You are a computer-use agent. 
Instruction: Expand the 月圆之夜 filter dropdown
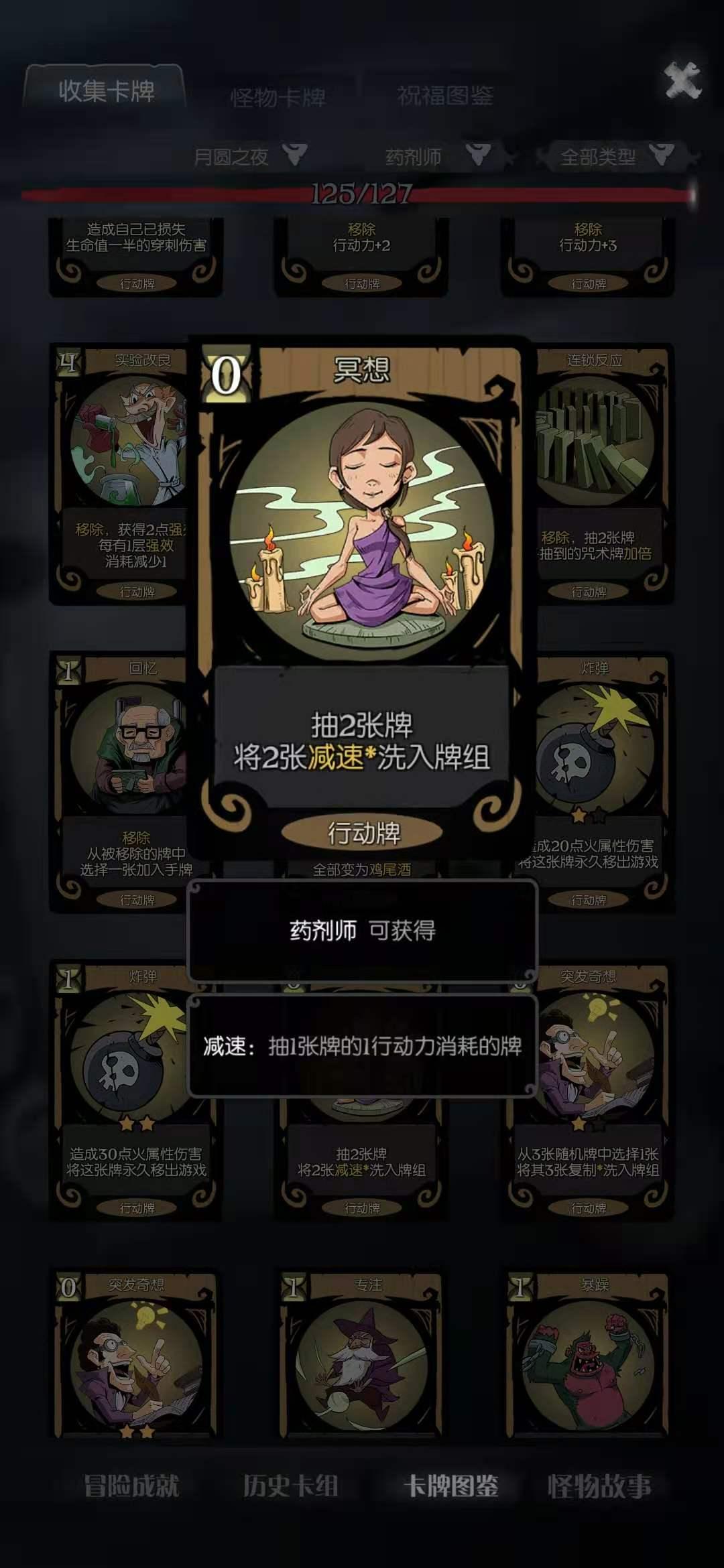(x=248, y=157)
